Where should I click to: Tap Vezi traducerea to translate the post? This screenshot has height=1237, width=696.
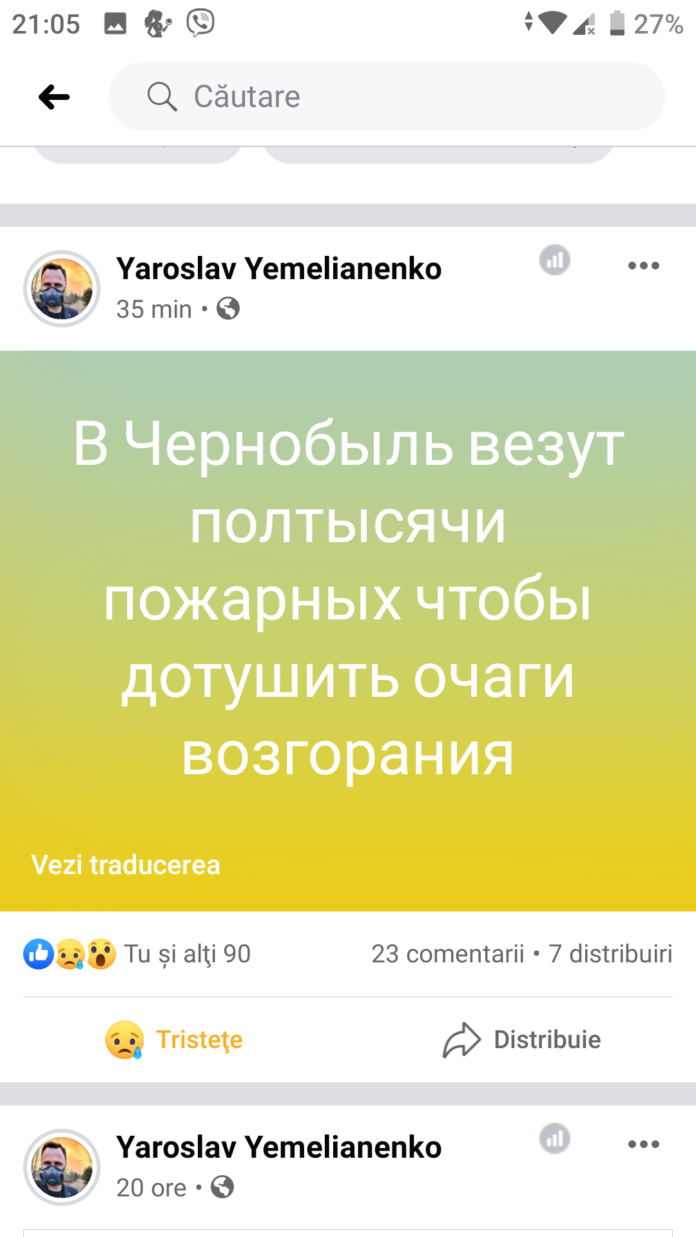coord(126,865)
